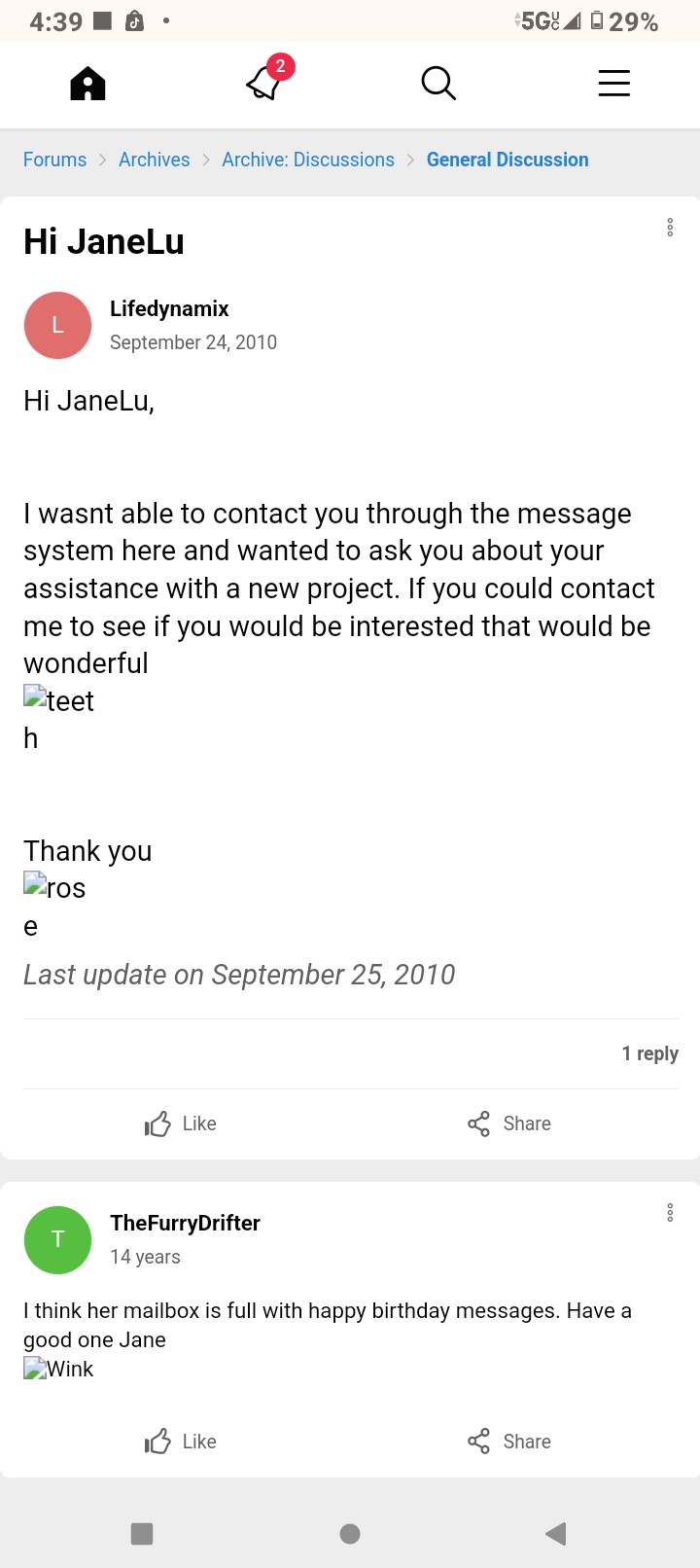The height and width of the screenshot is (1568, 700).
Task: Open the notifications bell
Action: [264, 83]
